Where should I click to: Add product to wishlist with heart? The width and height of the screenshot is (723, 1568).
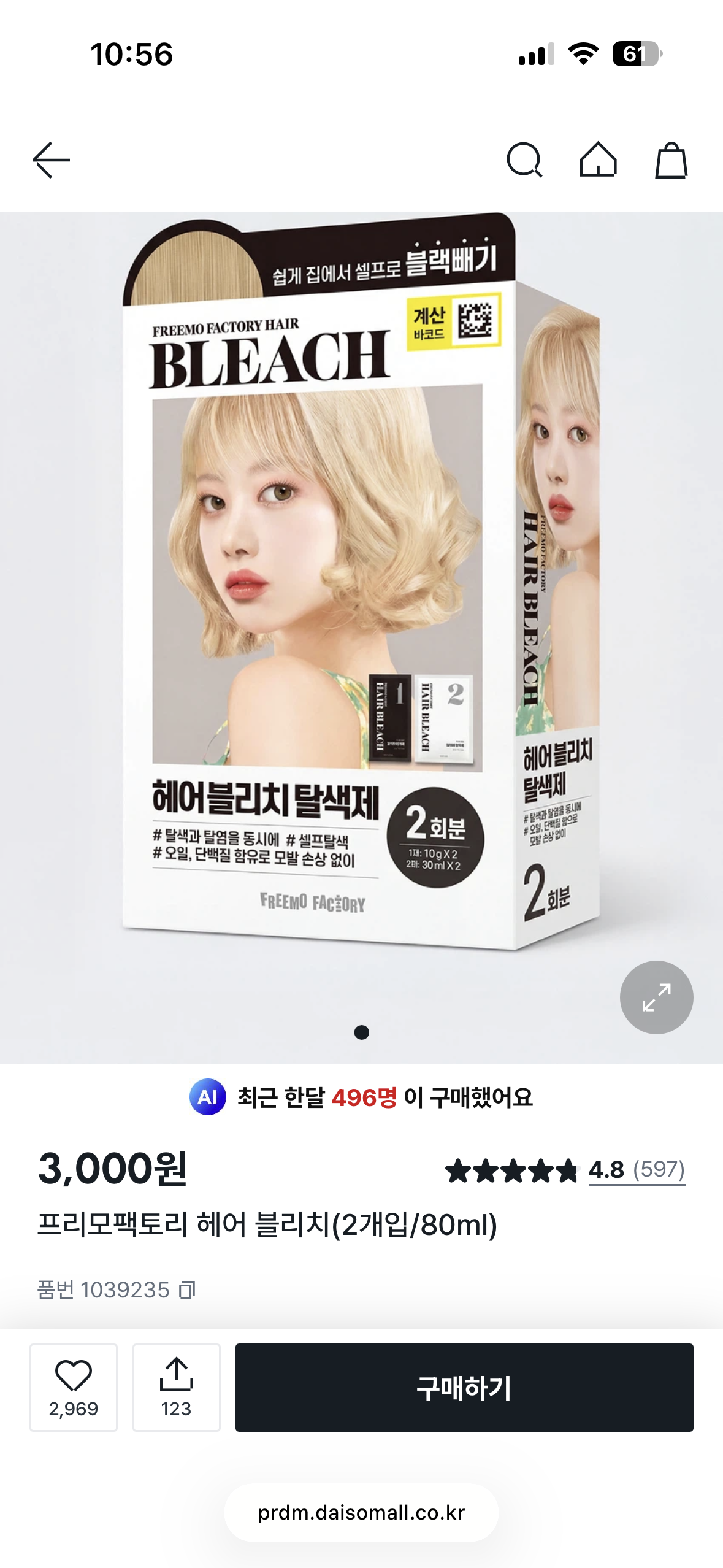pos(74,1387)
